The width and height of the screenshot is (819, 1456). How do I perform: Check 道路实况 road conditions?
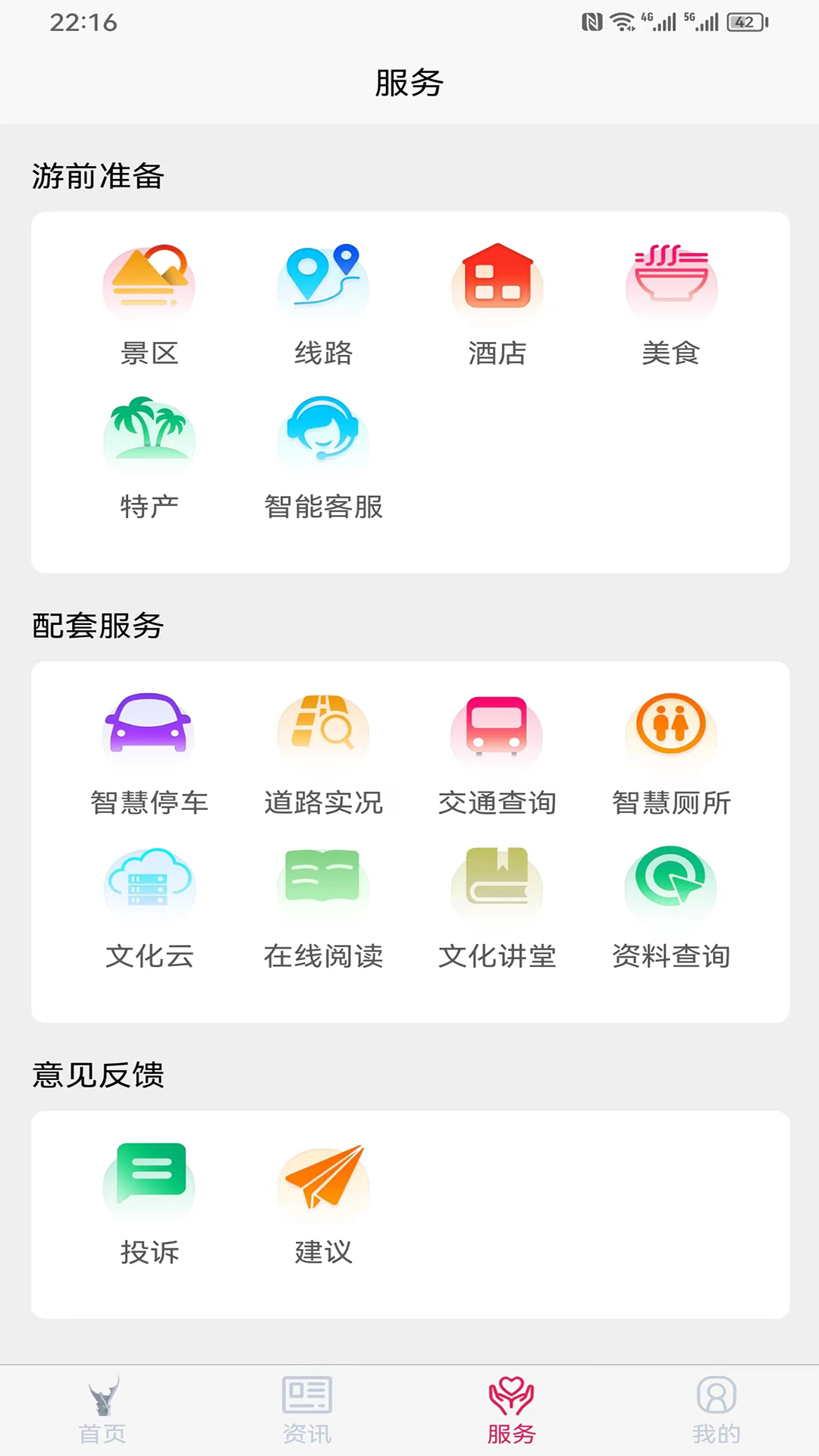point(323,751)
